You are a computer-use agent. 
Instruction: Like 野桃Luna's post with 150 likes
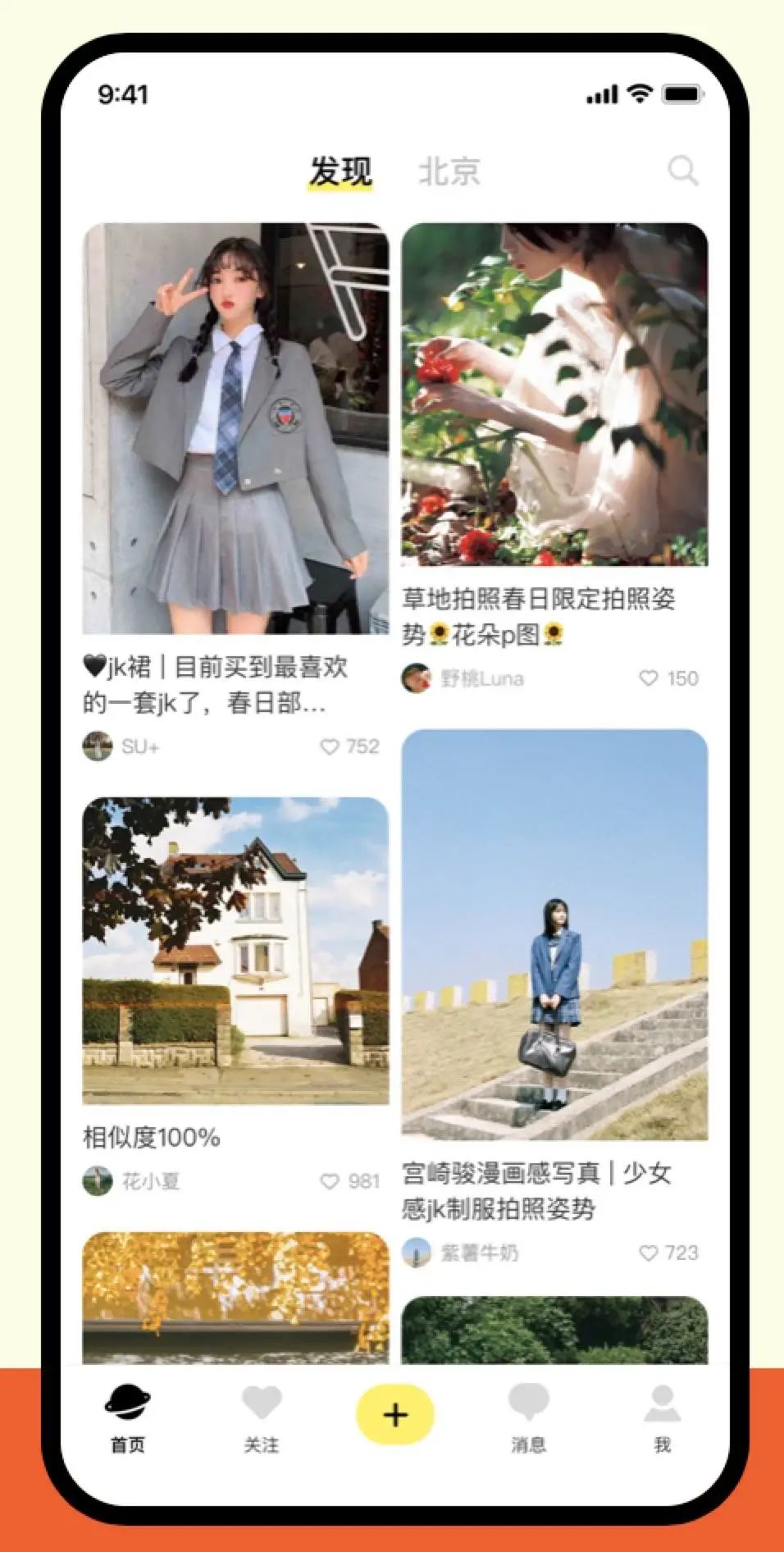(x=649, y=678)
